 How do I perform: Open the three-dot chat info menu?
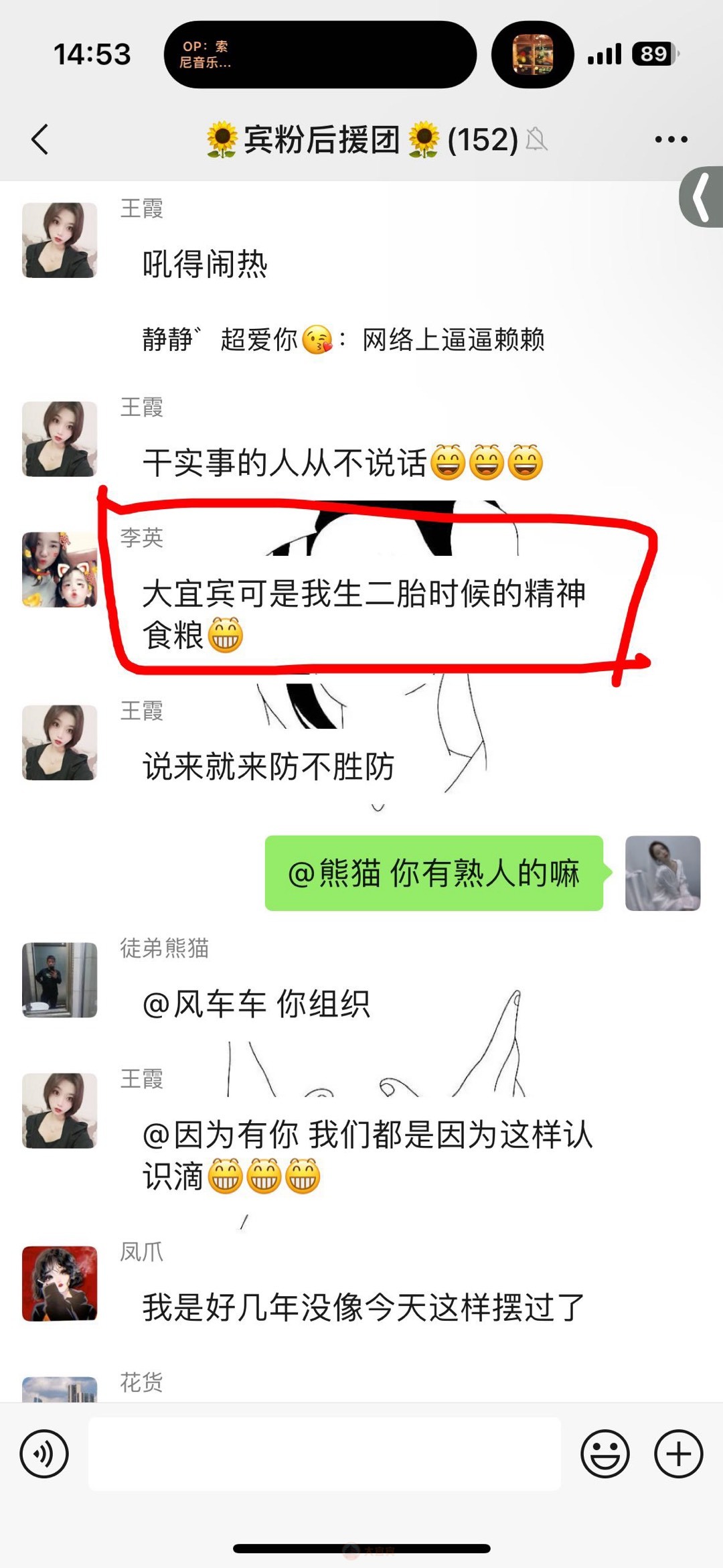tap(671, 139)
